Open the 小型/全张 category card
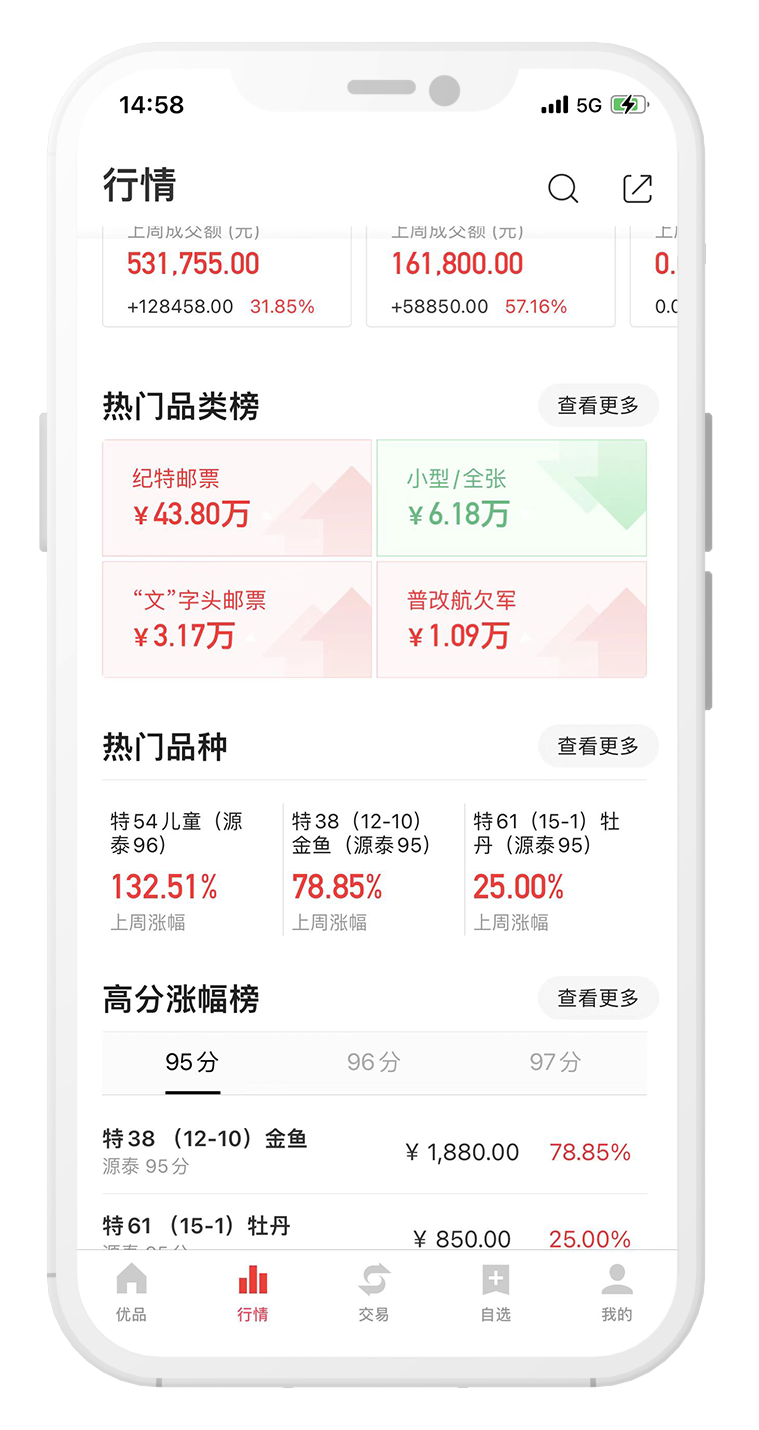 pyautogui.click(x=511, y=498)
